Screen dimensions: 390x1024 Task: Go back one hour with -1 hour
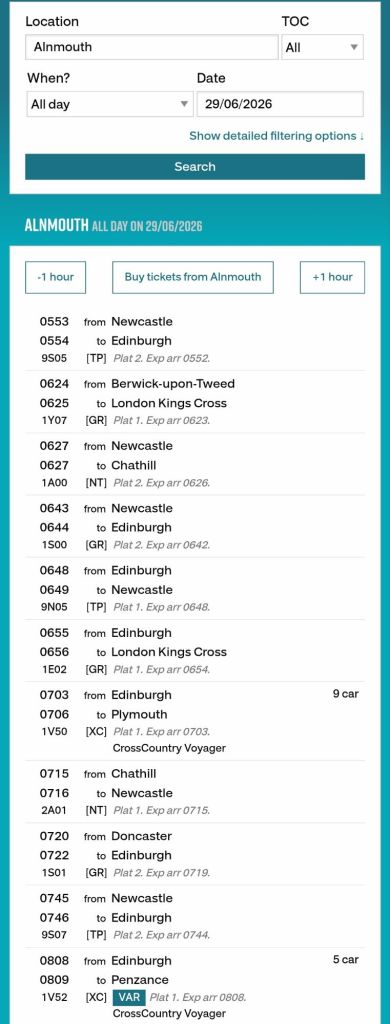(x=56, y=277)
